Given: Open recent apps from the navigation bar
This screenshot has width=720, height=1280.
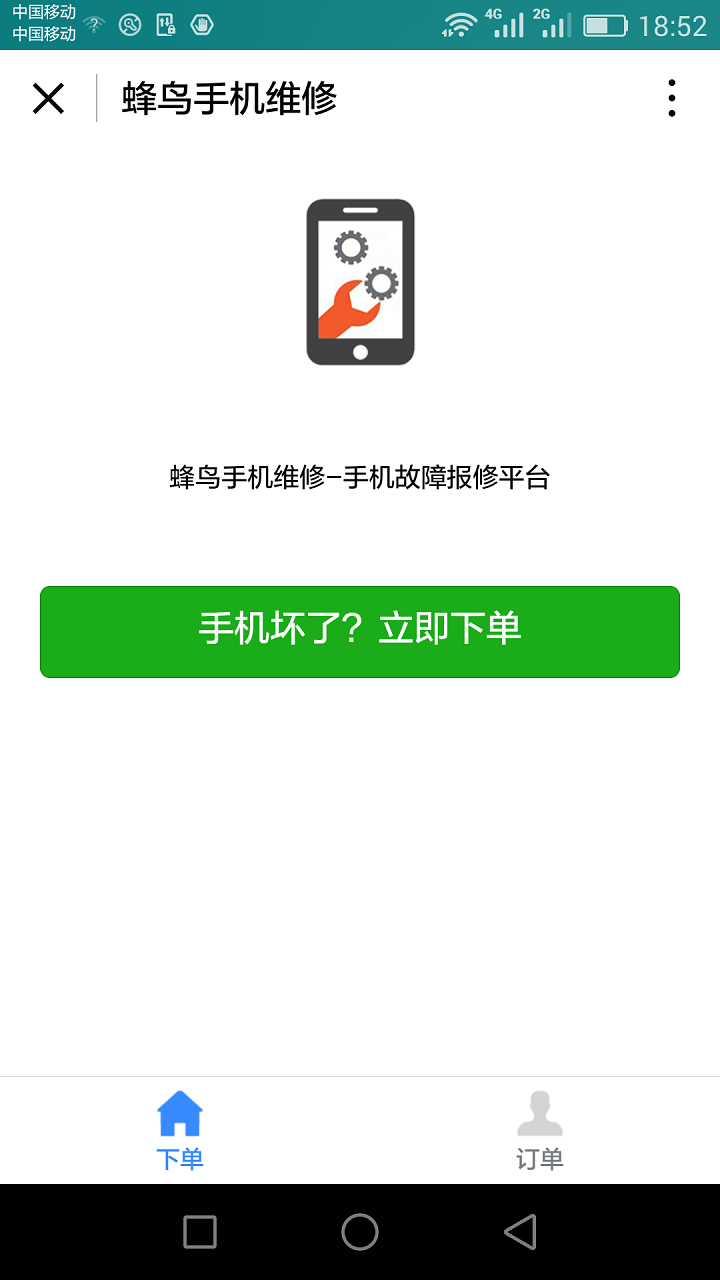Looking at the screenshot, I should (200, 1232).
